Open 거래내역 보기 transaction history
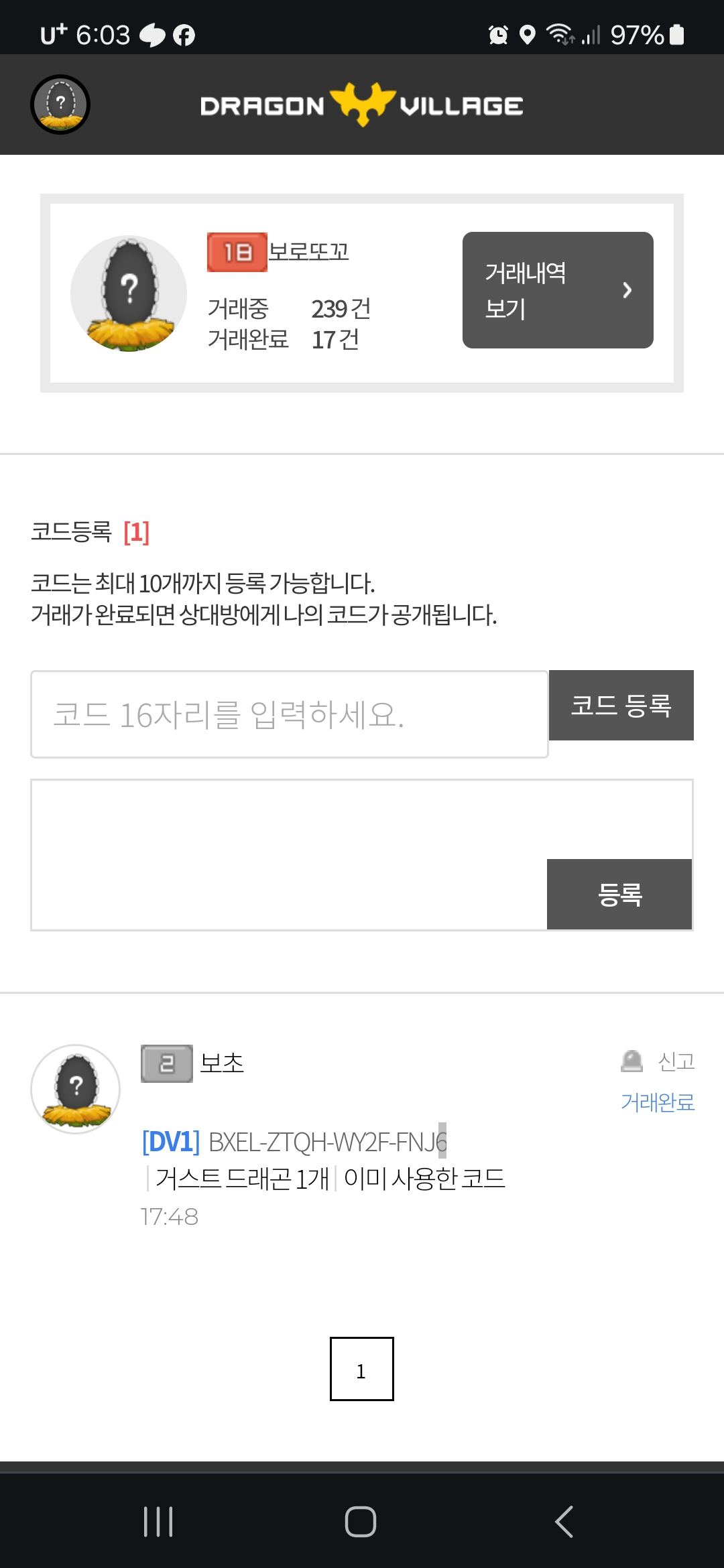 (x=558, y=290)
